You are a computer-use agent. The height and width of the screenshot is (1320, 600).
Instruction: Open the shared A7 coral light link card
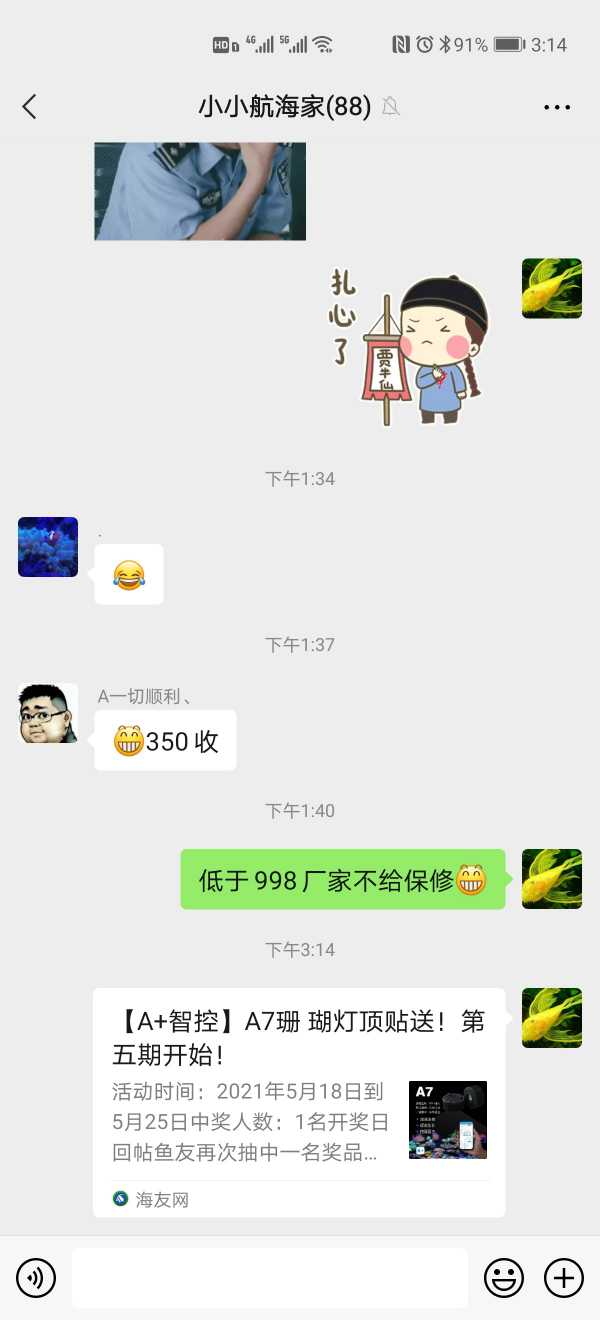pos(299,1101)
